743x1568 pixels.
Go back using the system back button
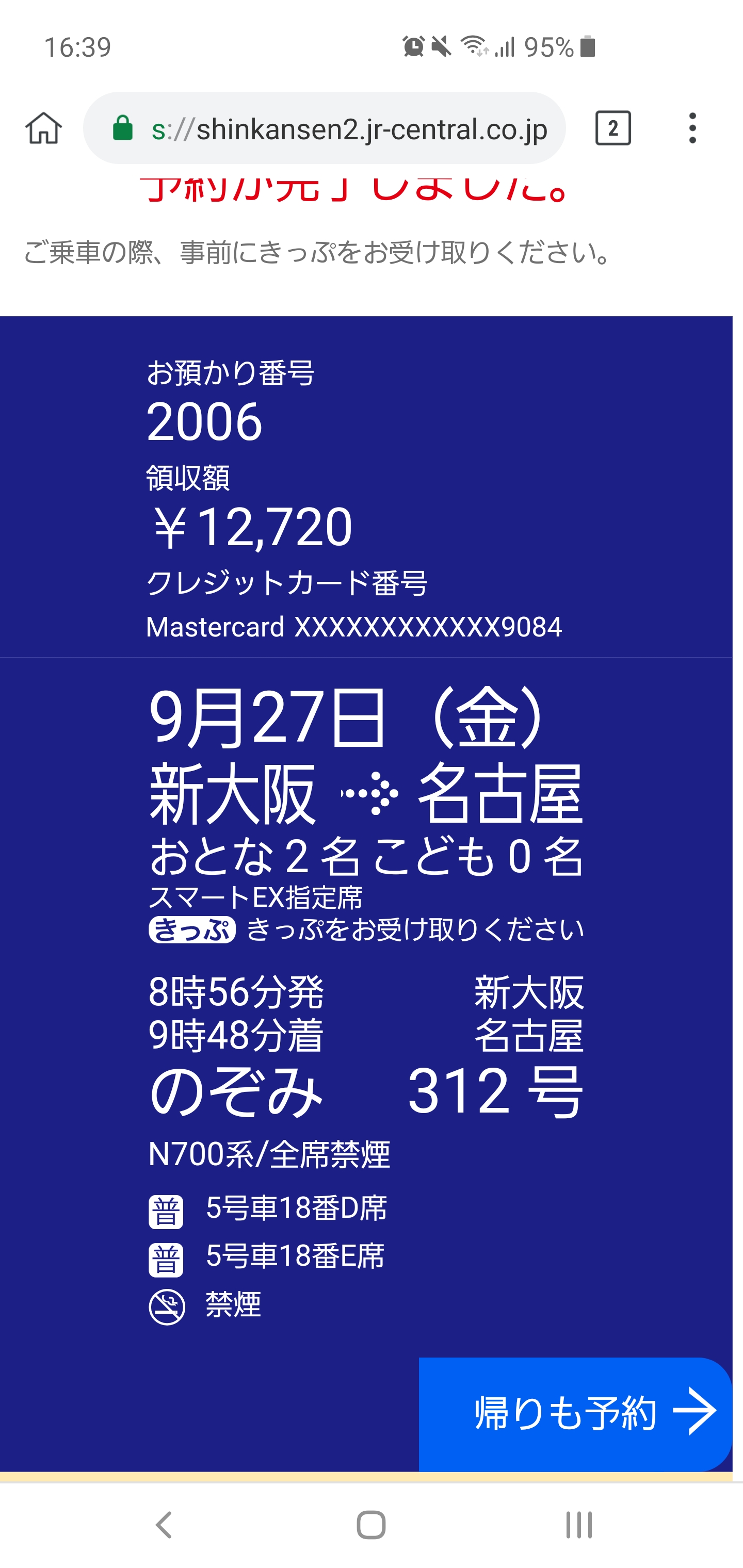tap(163, 1524)
